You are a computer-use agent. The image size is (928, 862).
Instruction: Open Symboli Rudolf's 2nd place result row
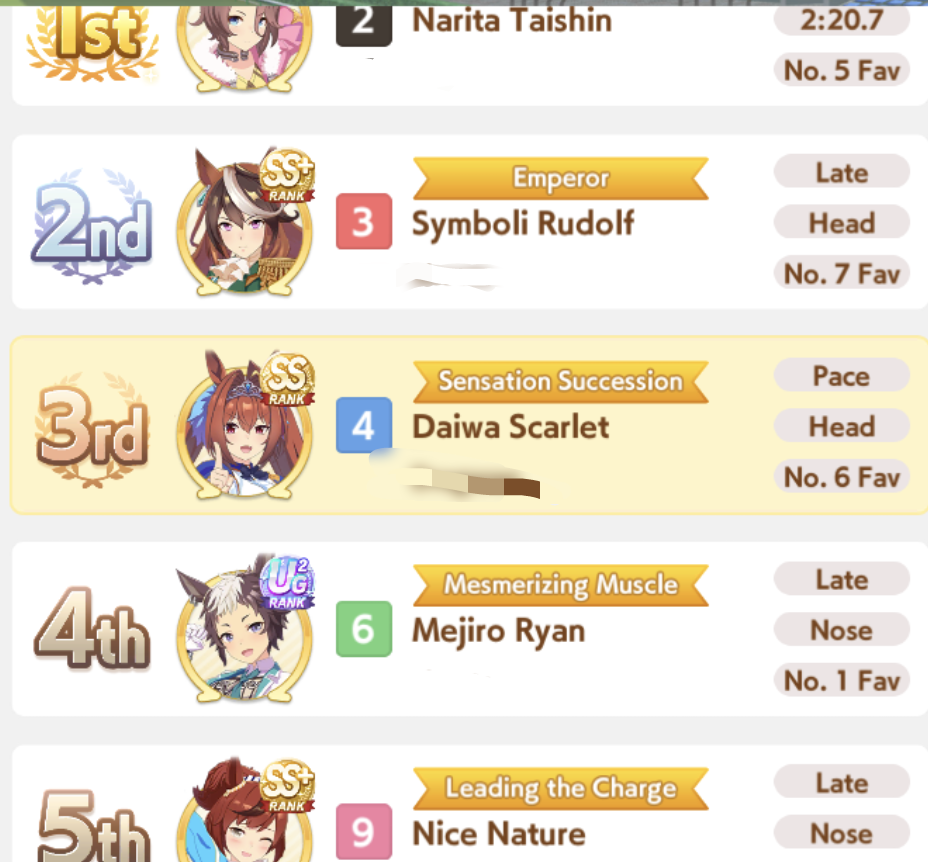(x=470, y=222)
